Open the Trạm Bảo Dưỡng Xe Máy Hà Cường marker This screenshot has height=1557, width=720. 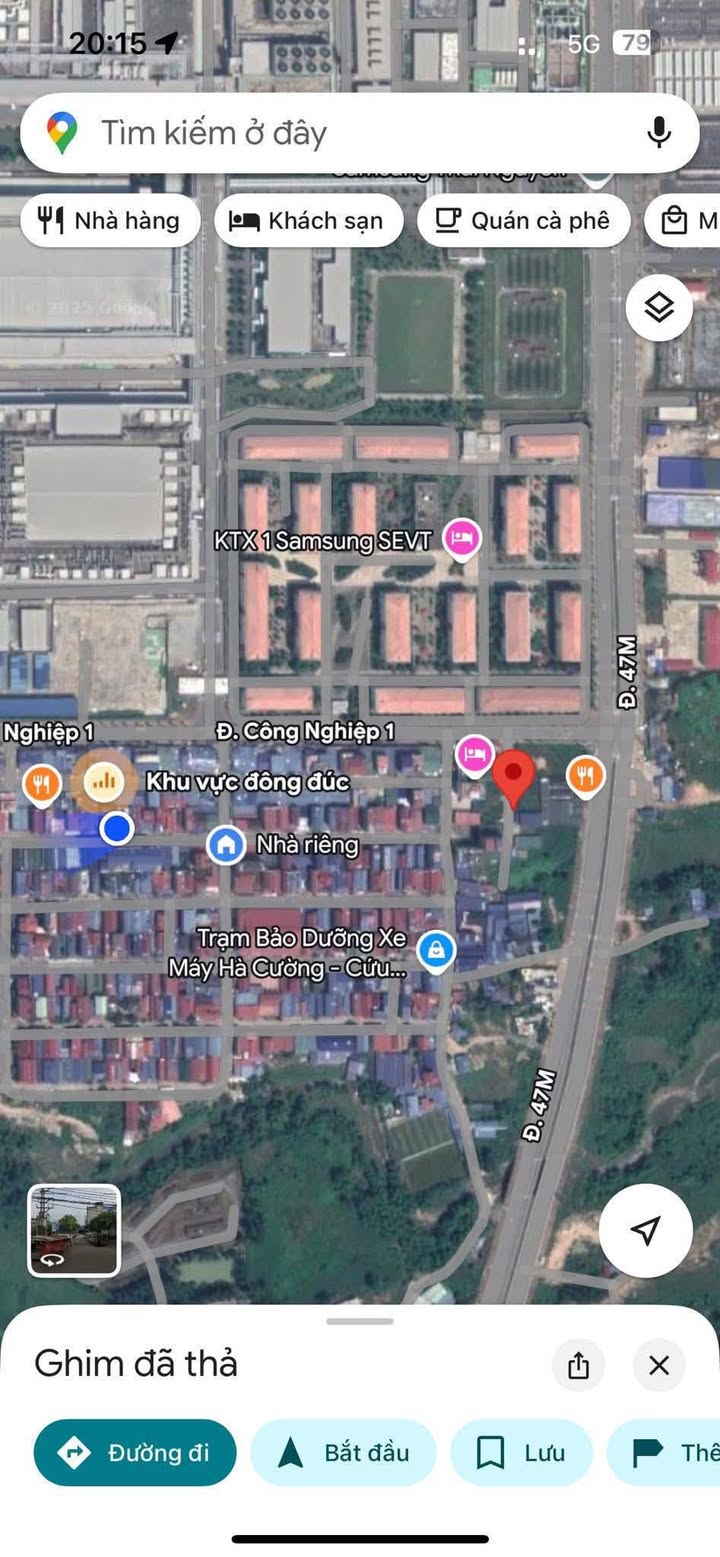point(436,951)
